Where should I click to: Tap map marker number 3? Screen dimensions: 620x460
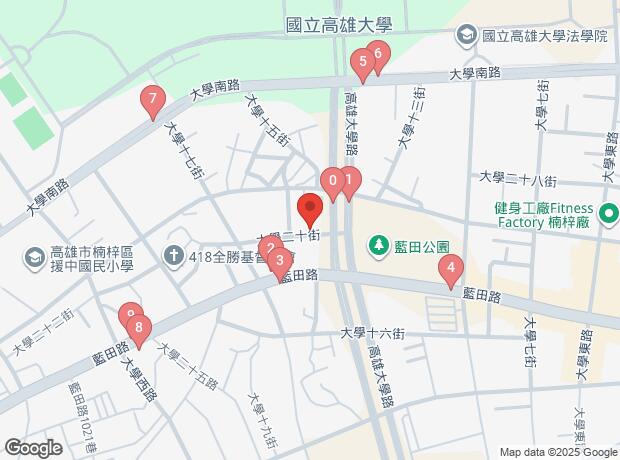coord(280,262)
